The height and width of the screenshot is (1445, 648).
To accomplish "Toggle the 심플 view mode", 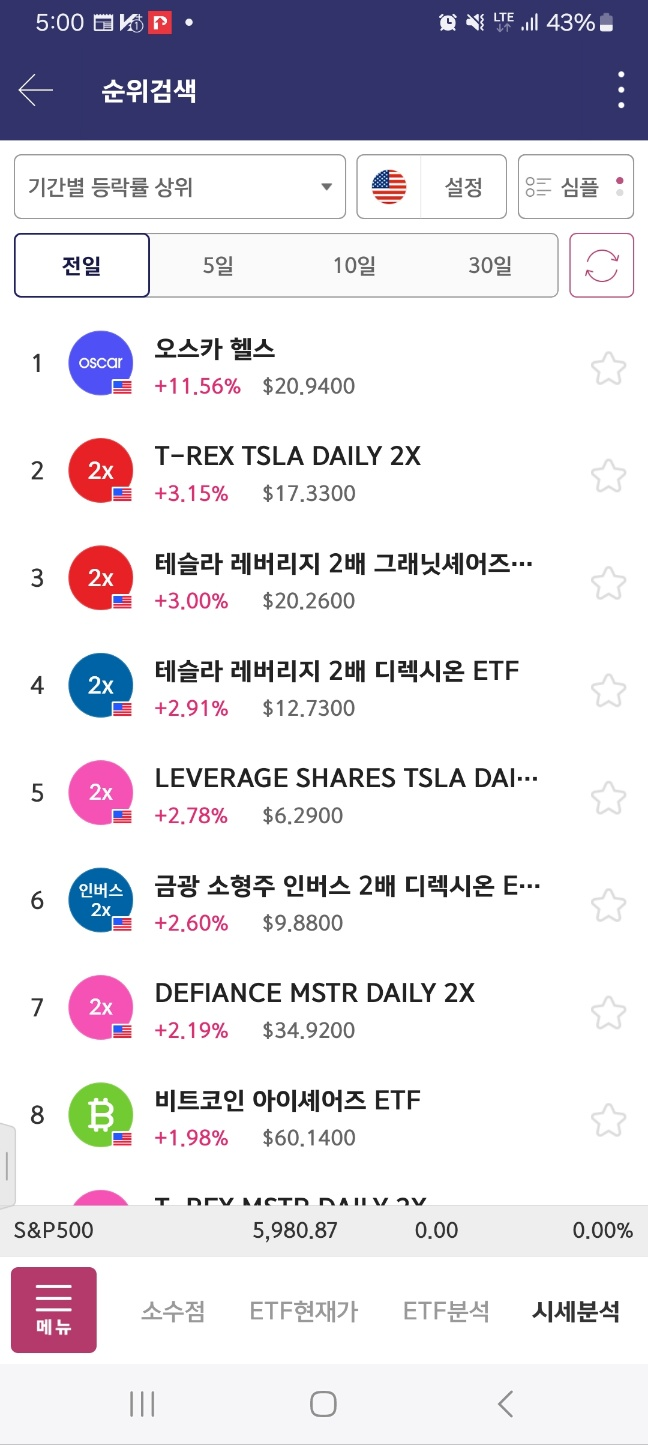I will 576,187.
